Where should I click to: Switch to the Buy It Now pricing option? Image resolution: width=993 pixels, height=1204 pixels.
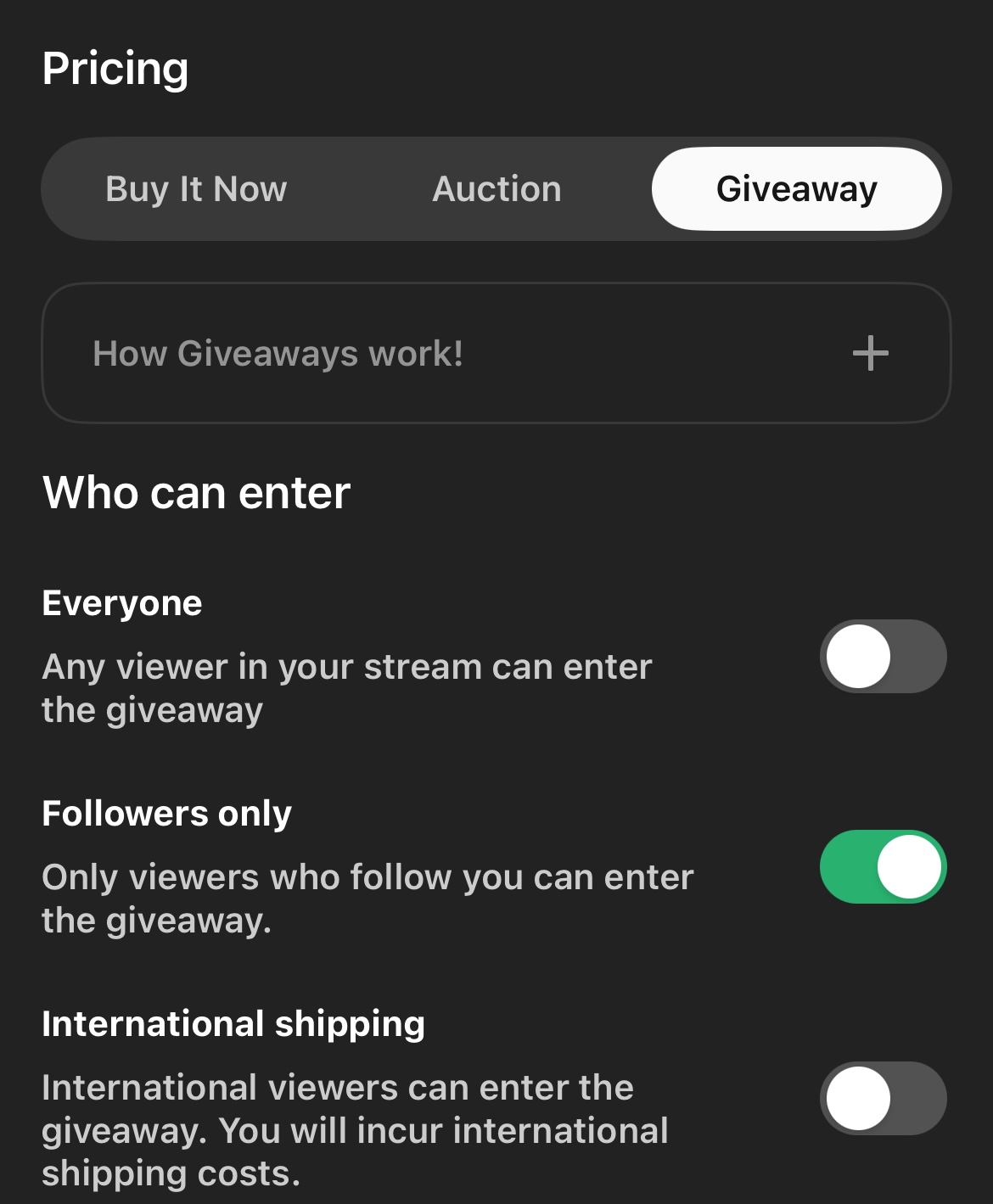196,189
